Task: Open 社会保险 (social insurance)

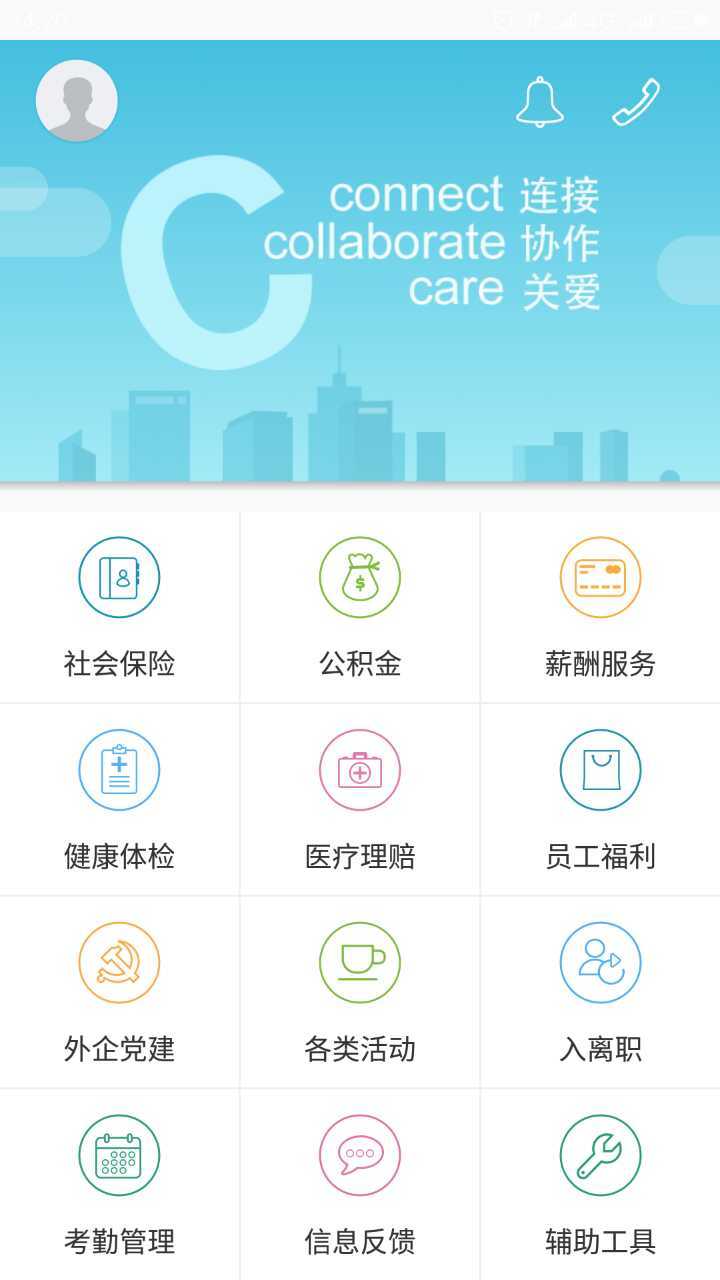Action: [119, 606]
